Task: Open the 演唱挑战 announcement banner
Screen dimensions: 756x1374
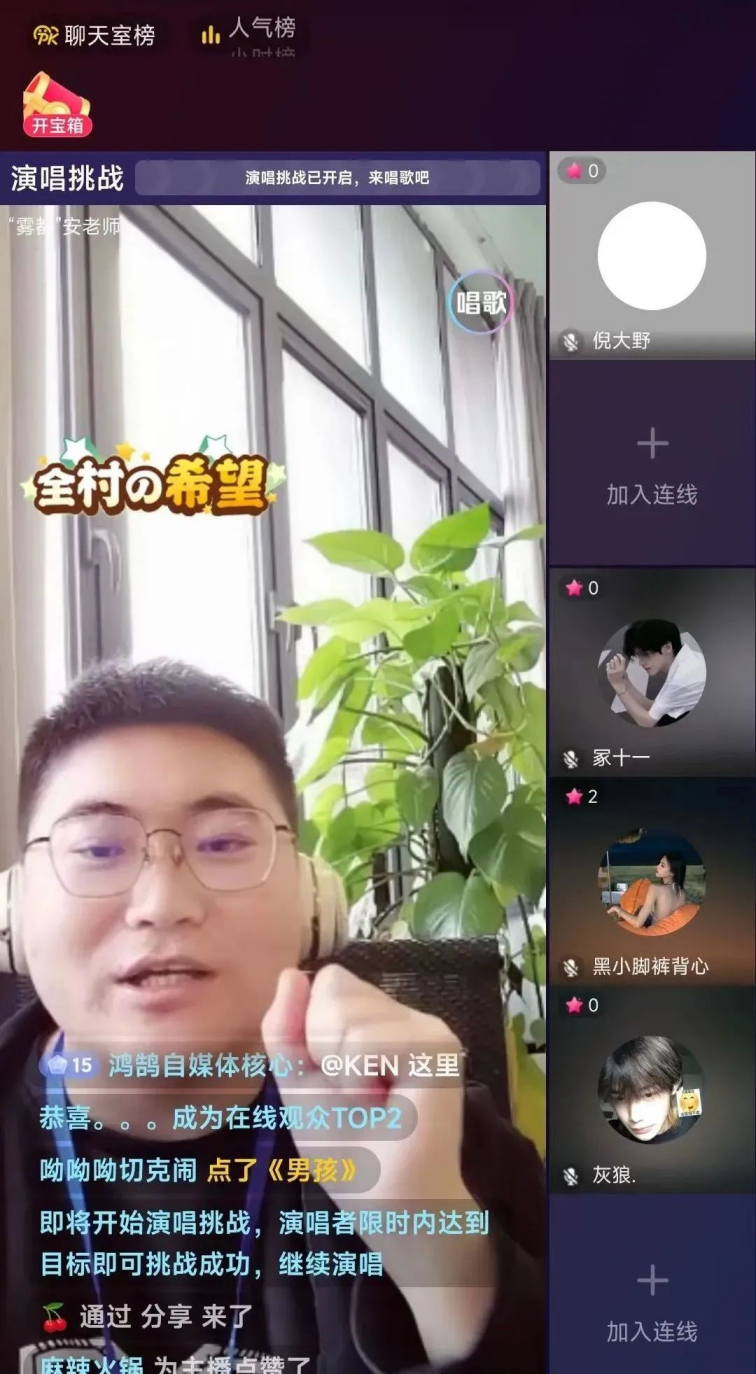Action: pos(337,178)
